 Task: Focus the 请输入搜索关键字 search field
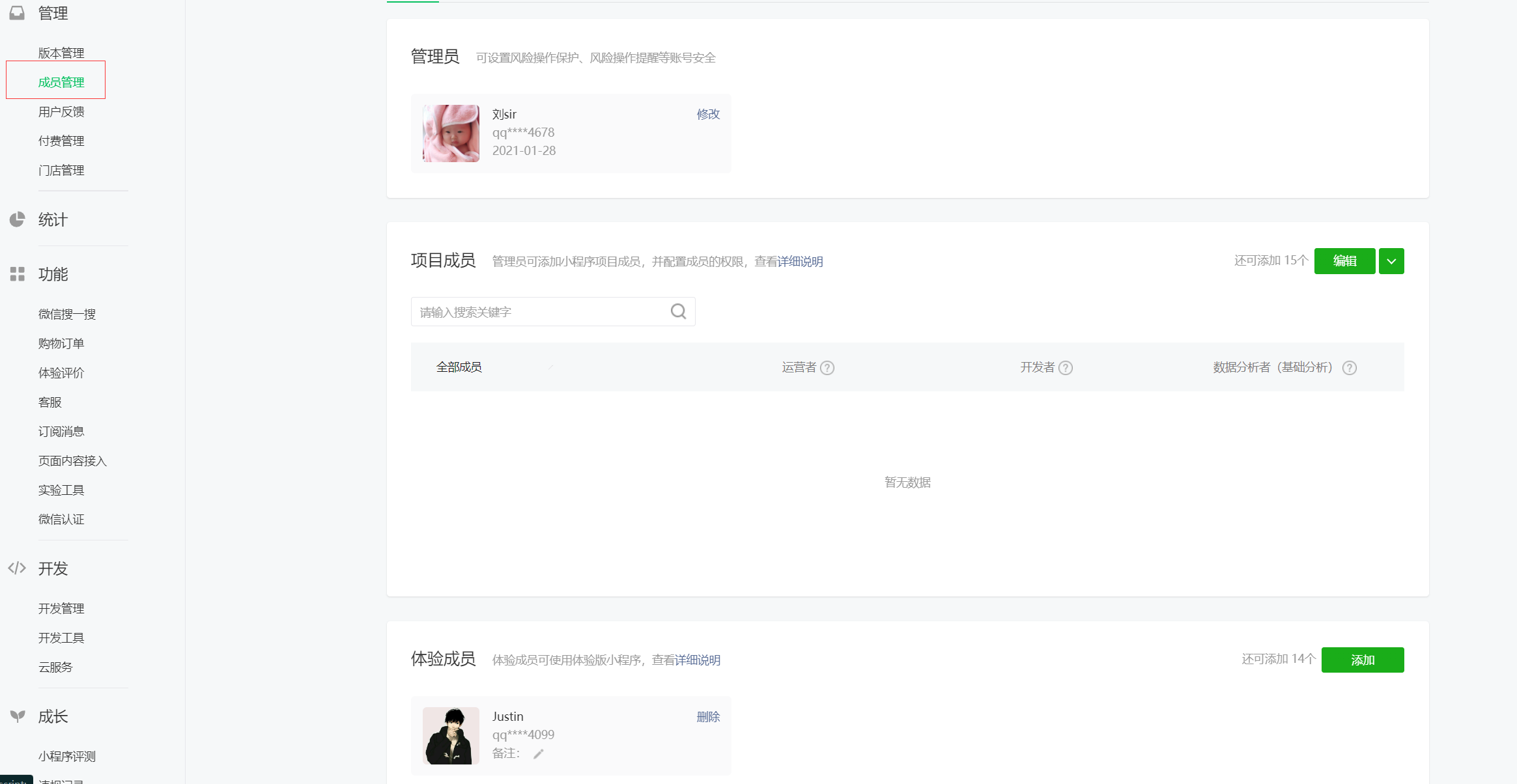point(539,312)
